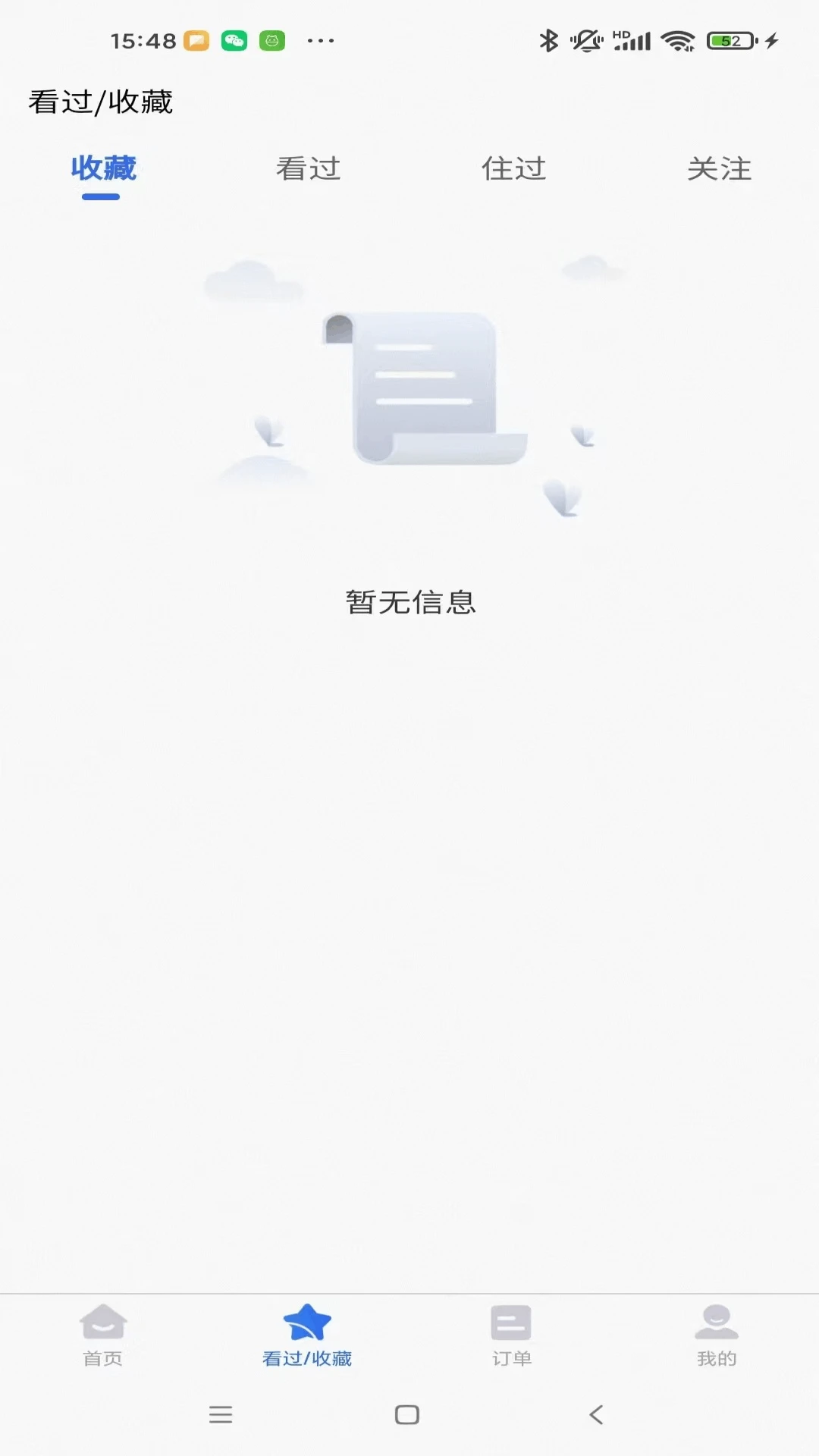Open 我的 profile page

[717, 1336]
